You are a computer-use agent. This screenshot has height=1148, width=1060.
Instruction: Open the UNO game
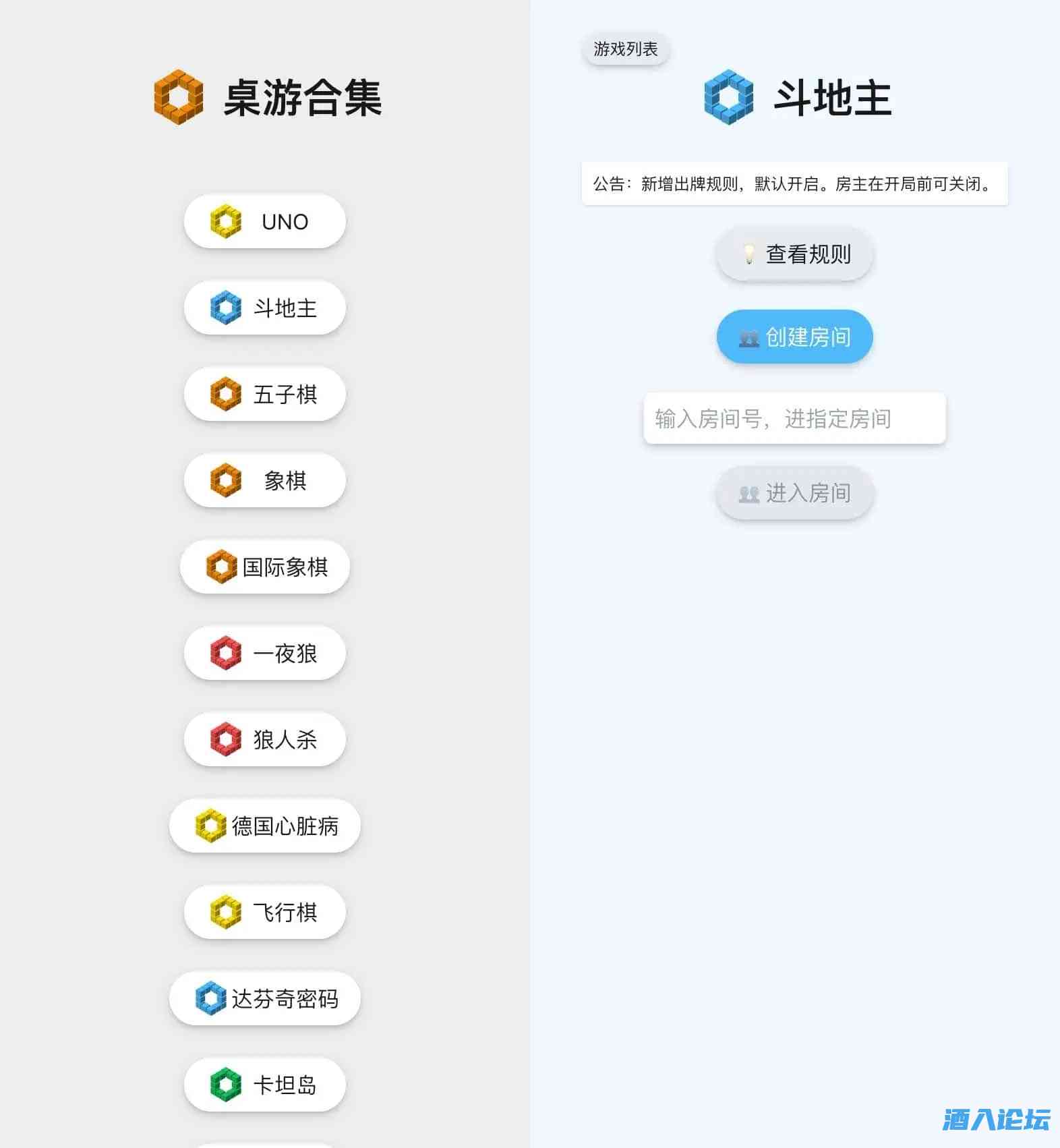click(x=264, y=222)
